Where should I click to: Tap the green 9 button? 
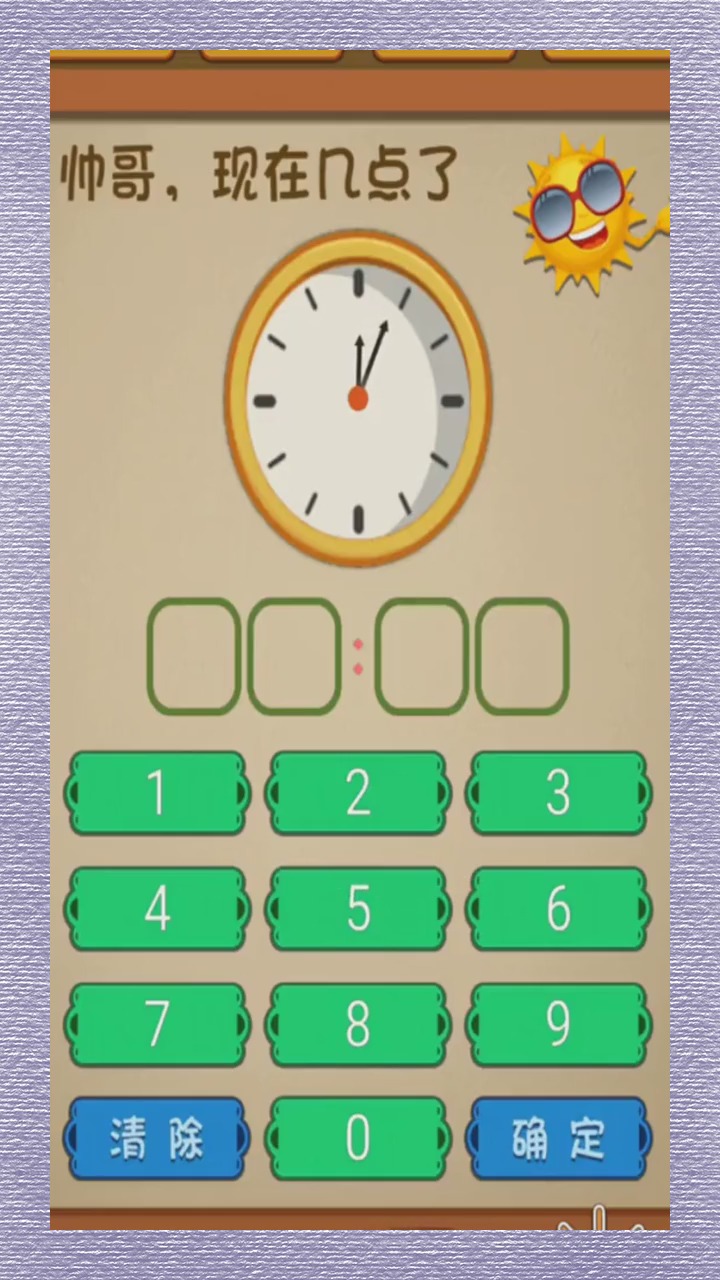(x=558, y=1024)
